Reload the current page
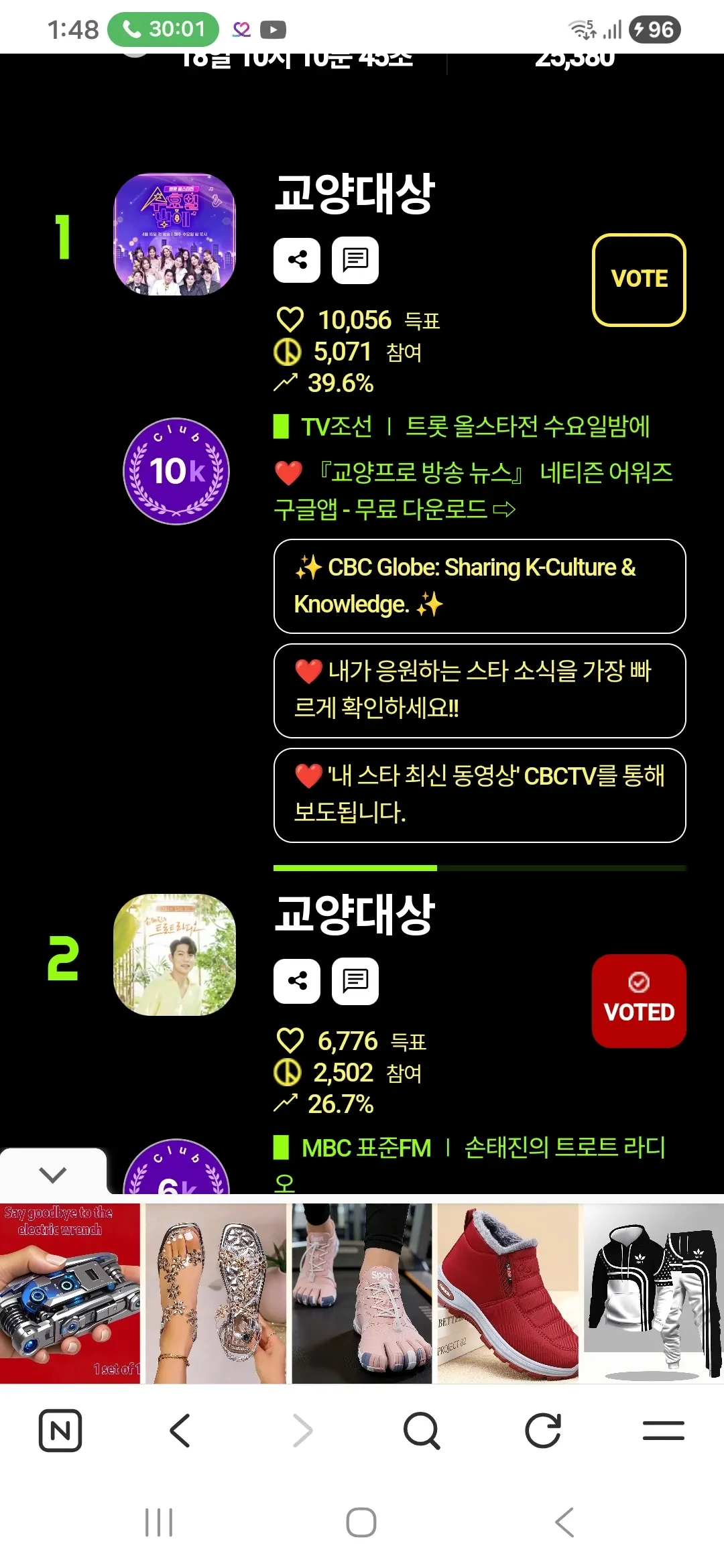This screenshot has height=1568, width=724. pyautogui.click(x=542, y=1430)
